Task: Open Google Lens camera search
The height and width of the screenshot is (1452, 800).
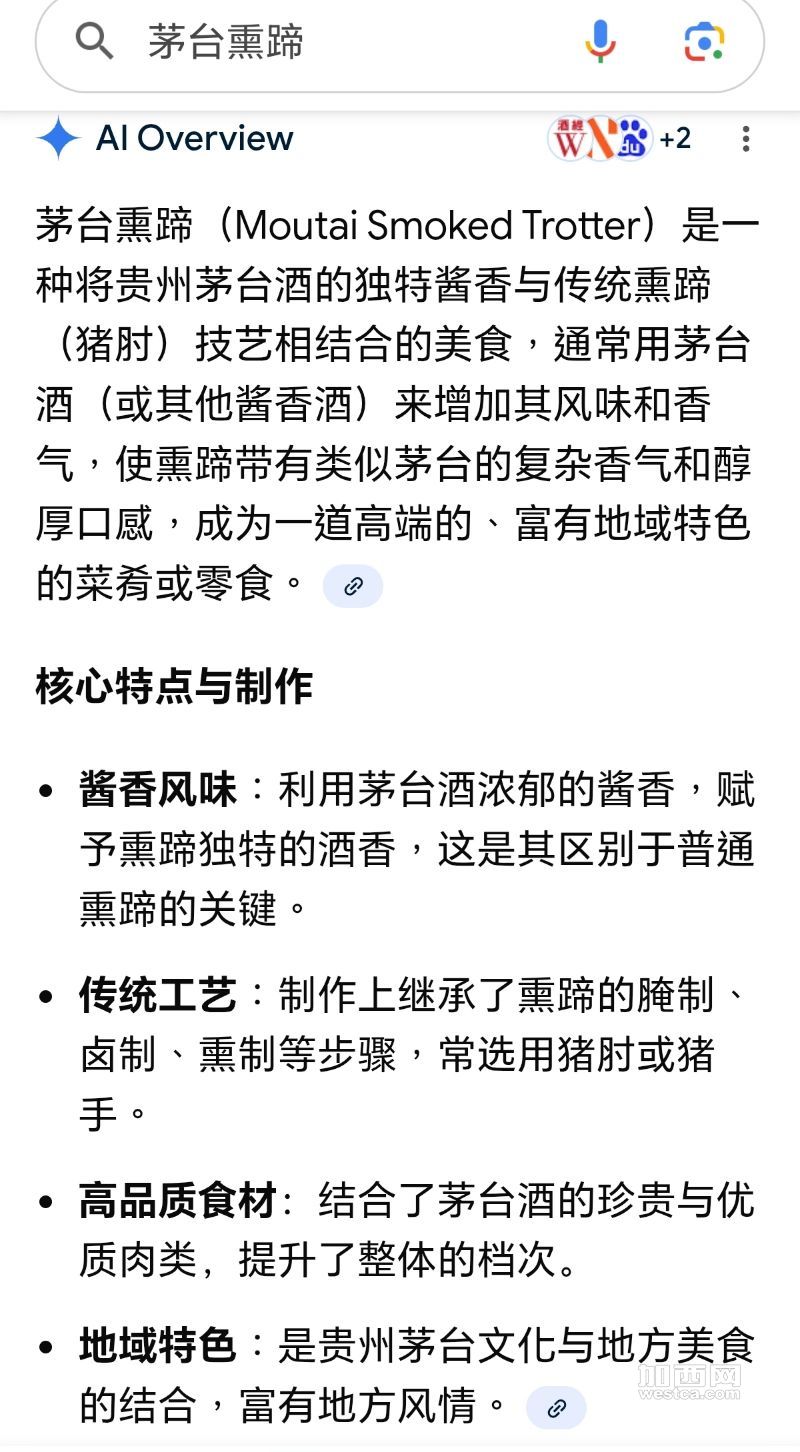Action: tap(704, 42)
